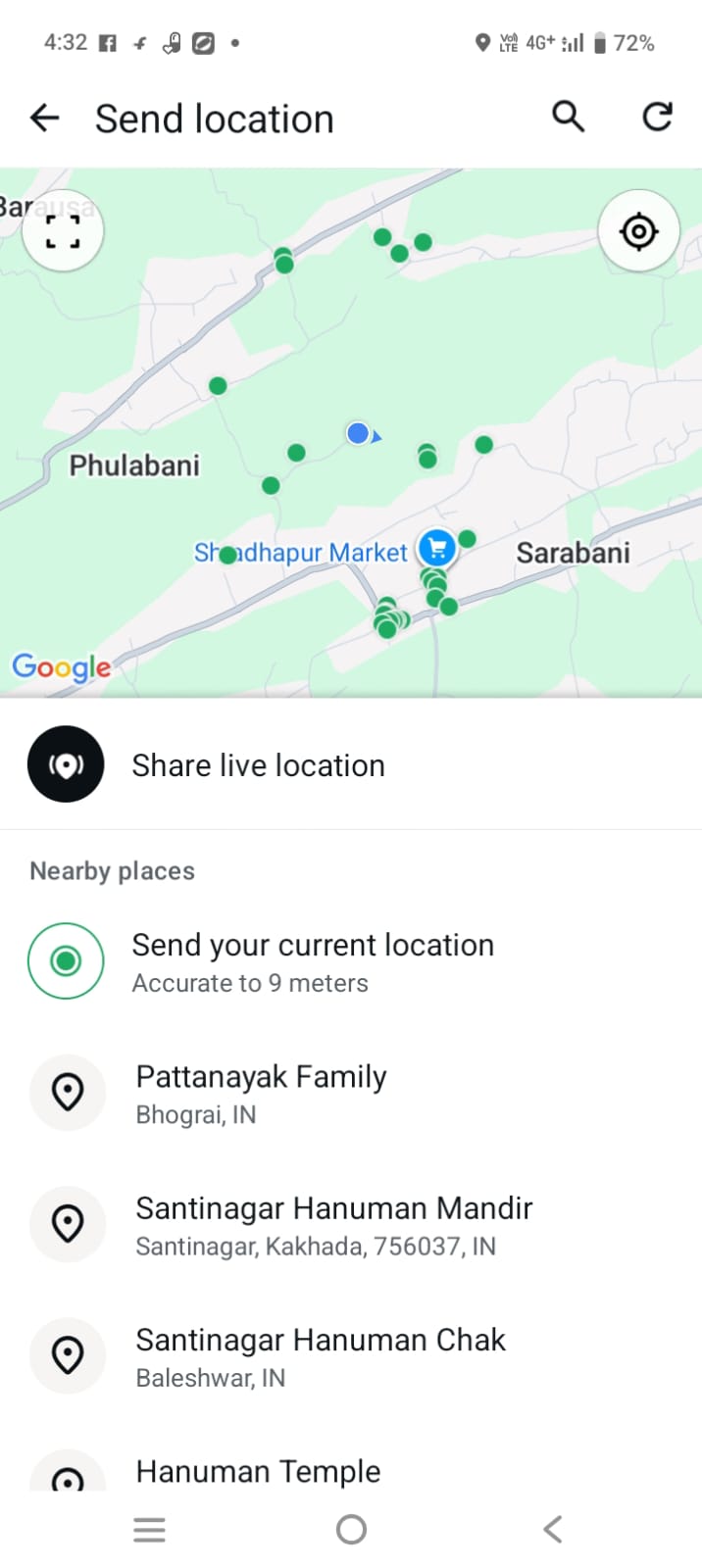Image resolution: width=702 pixels, height=1568 pixels.
Task: Open recent apps from navigation bar
Action: click(x=149, y=1530)
